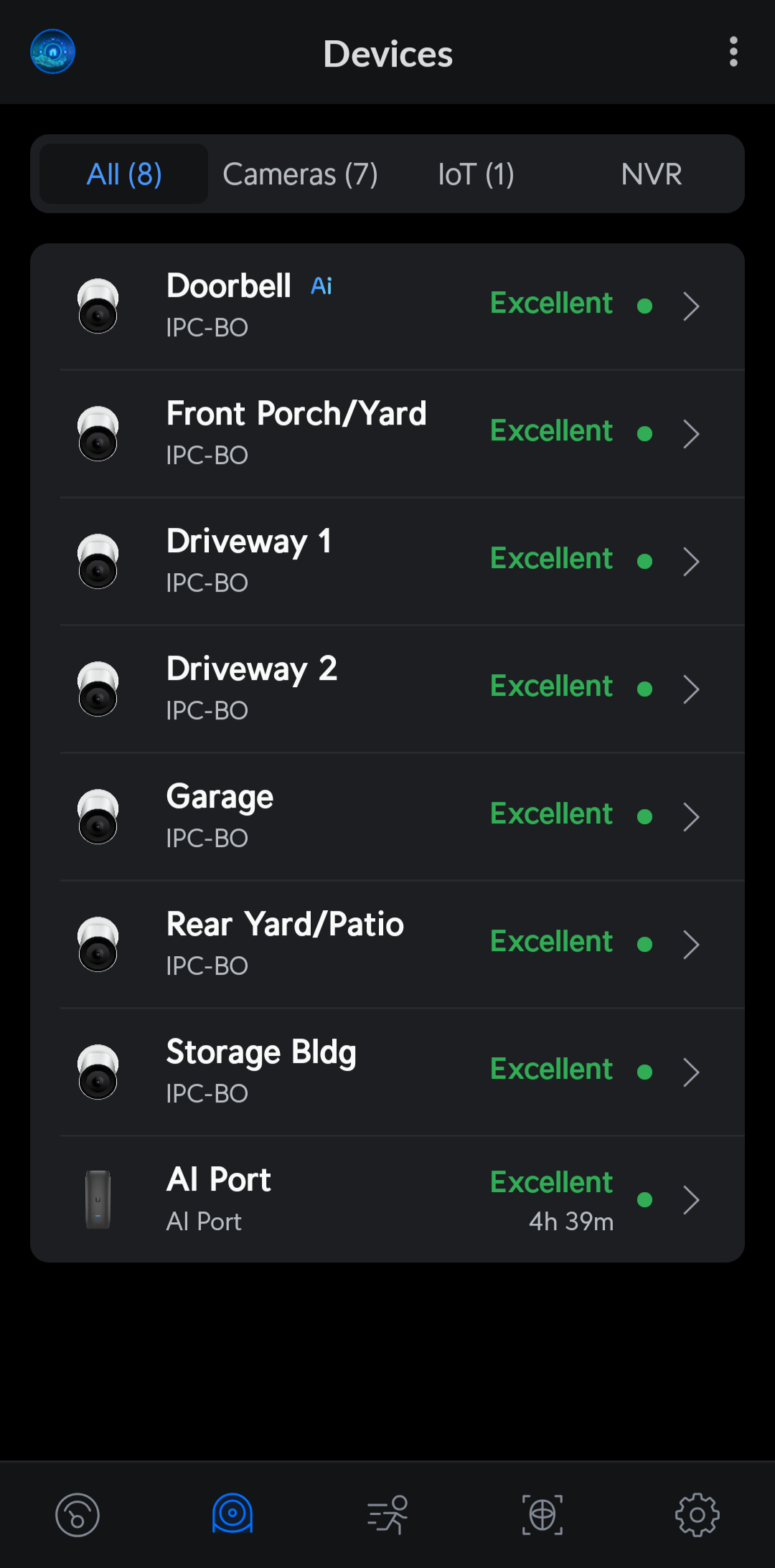Select the All (8) tab

[x=124, y=174]
